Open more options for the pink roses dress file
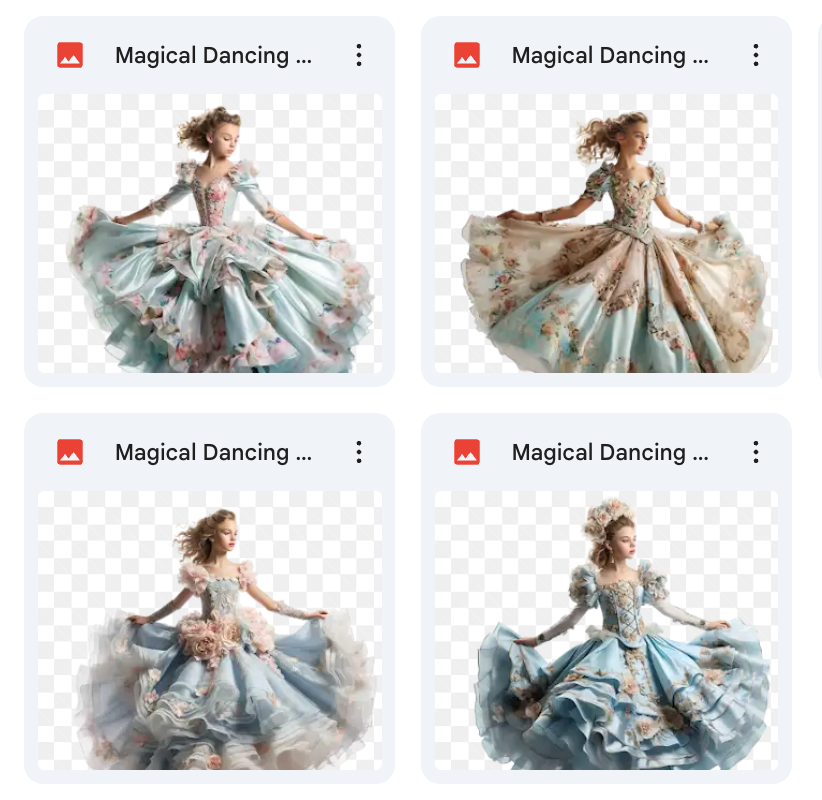 coord(359,453)
